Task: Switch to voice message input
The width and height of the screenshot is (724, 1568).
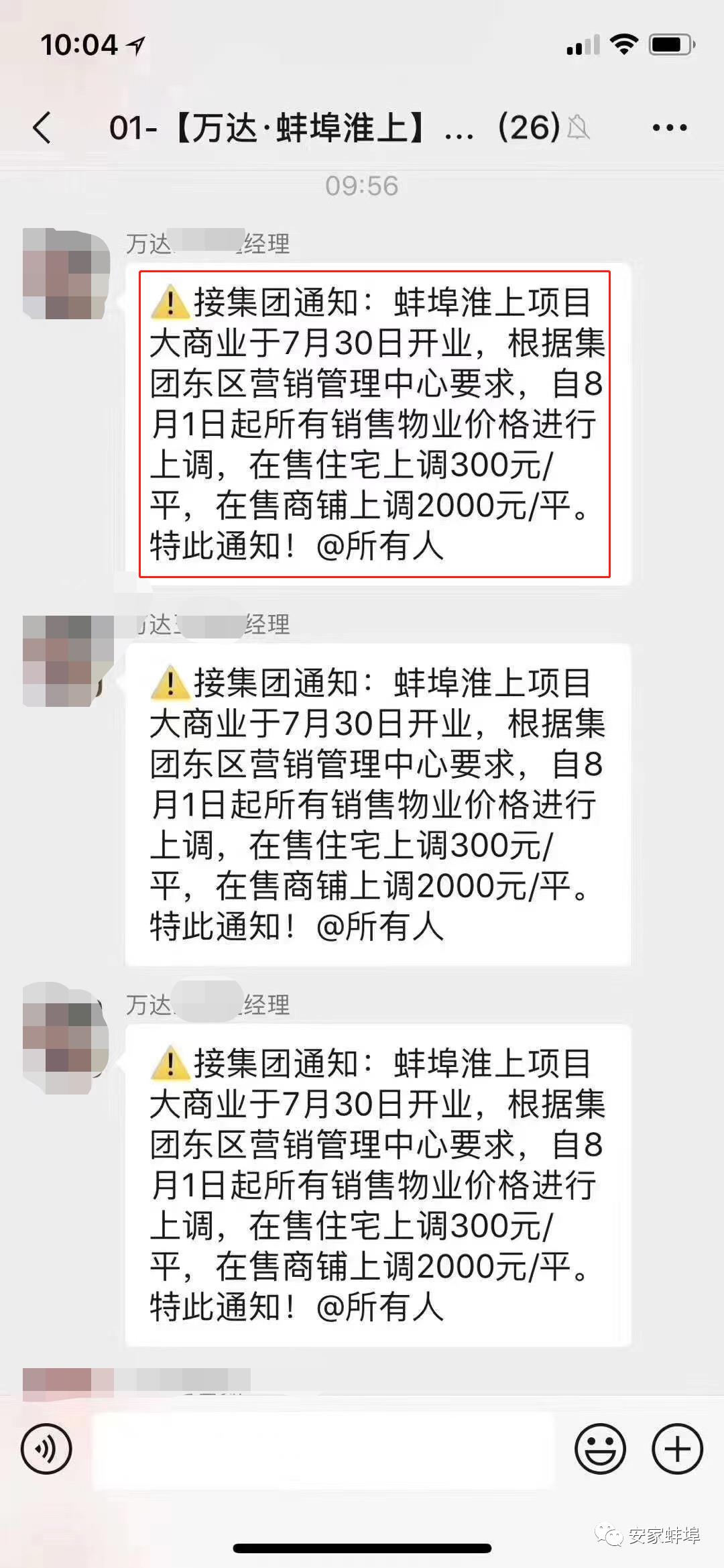Action: [46, 1449]
